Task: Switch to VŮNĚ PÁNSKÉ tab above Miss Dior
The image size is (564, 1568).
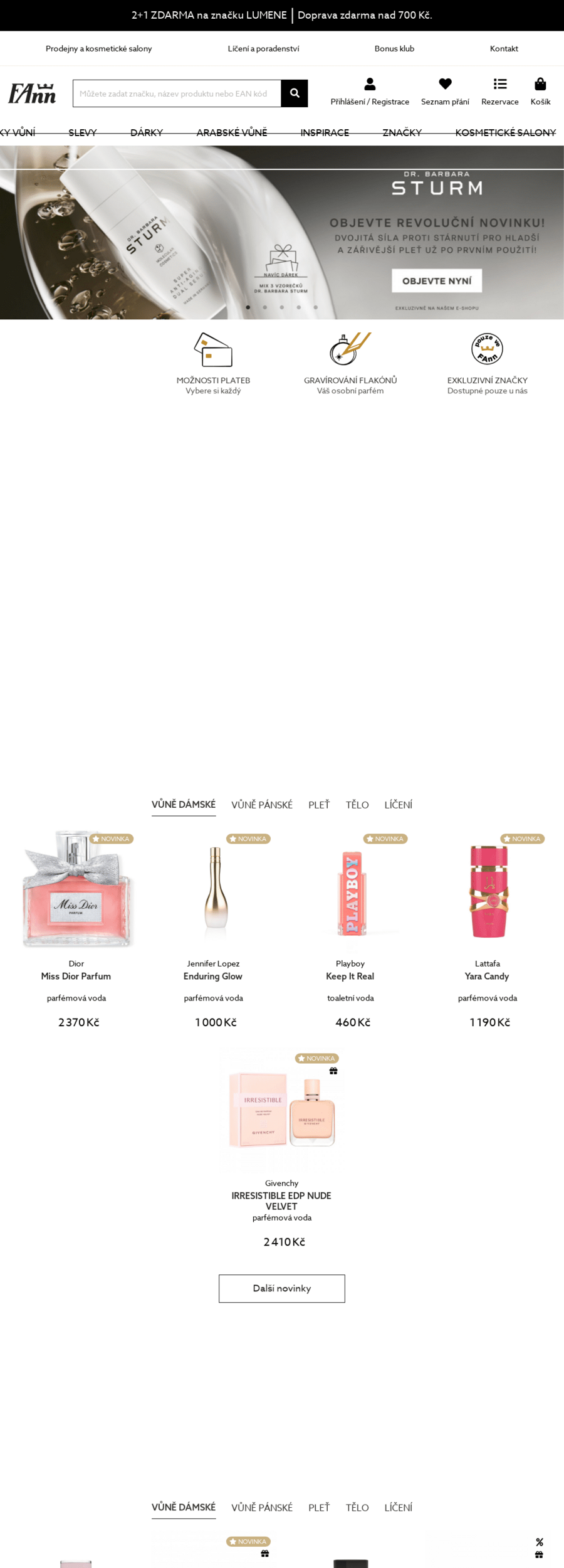Action: (x=262, y=805)
